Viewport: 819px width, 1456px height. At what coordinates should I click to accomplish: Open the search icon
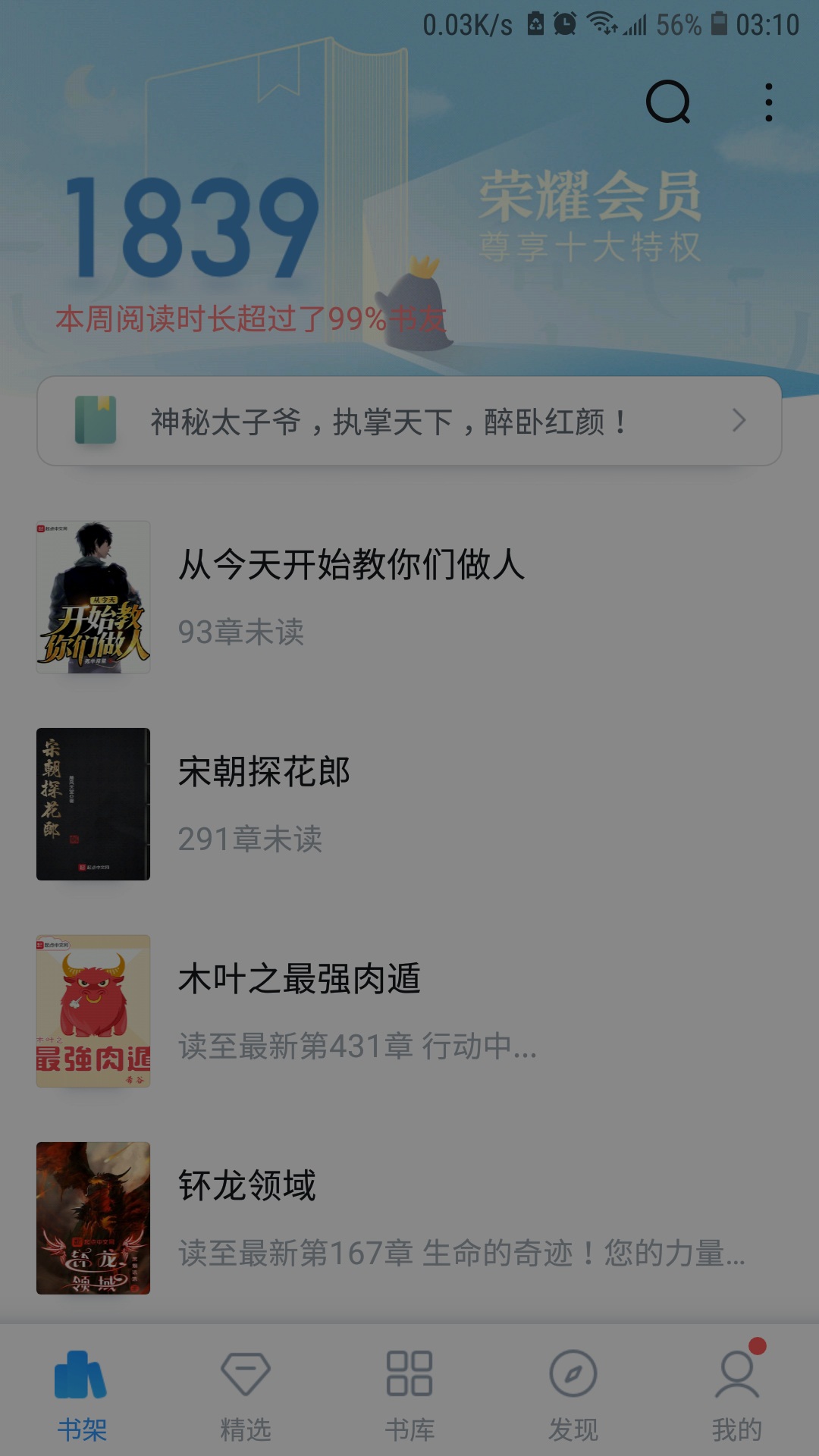668,102
